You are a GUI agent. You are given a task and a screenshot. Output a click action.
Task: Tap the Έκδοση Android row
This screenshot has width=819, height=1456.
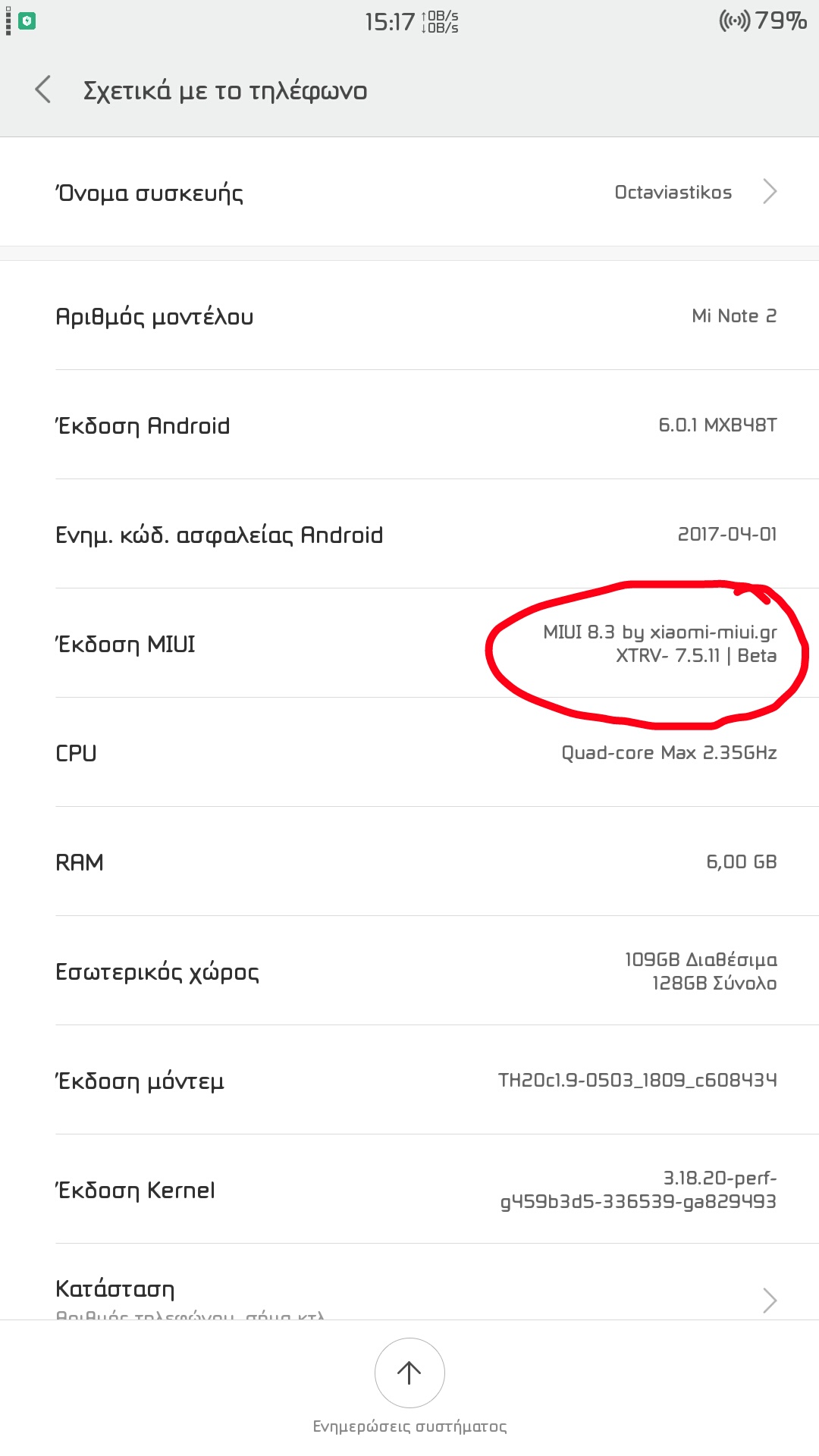tap(409, 425)
